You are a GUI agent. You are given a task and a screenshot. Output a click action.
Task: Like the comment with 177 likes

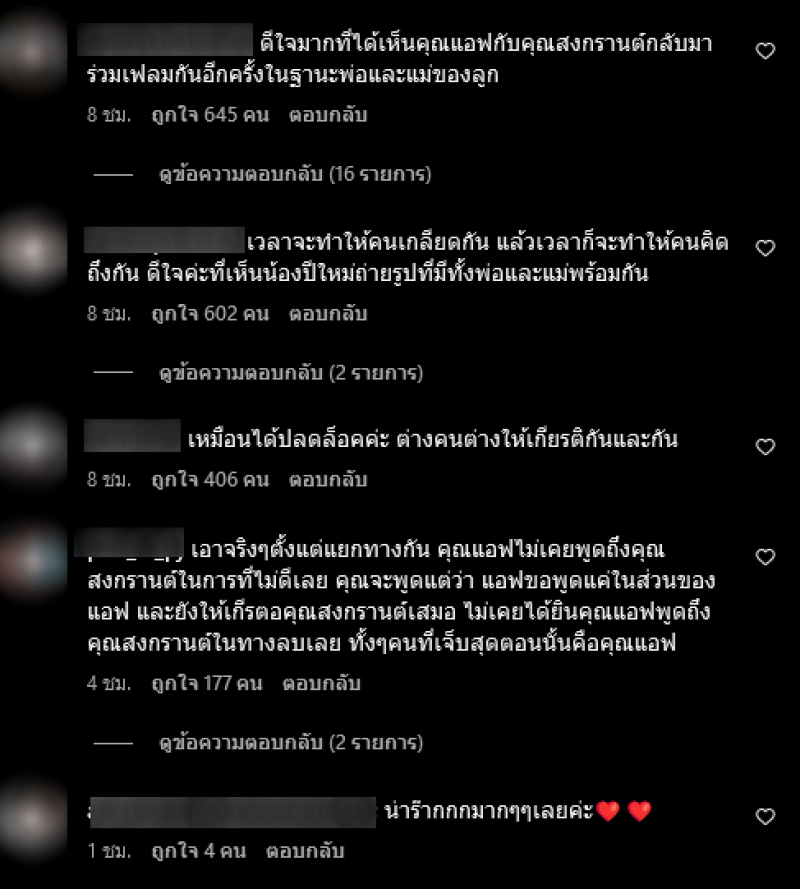(x=765, y=557)
